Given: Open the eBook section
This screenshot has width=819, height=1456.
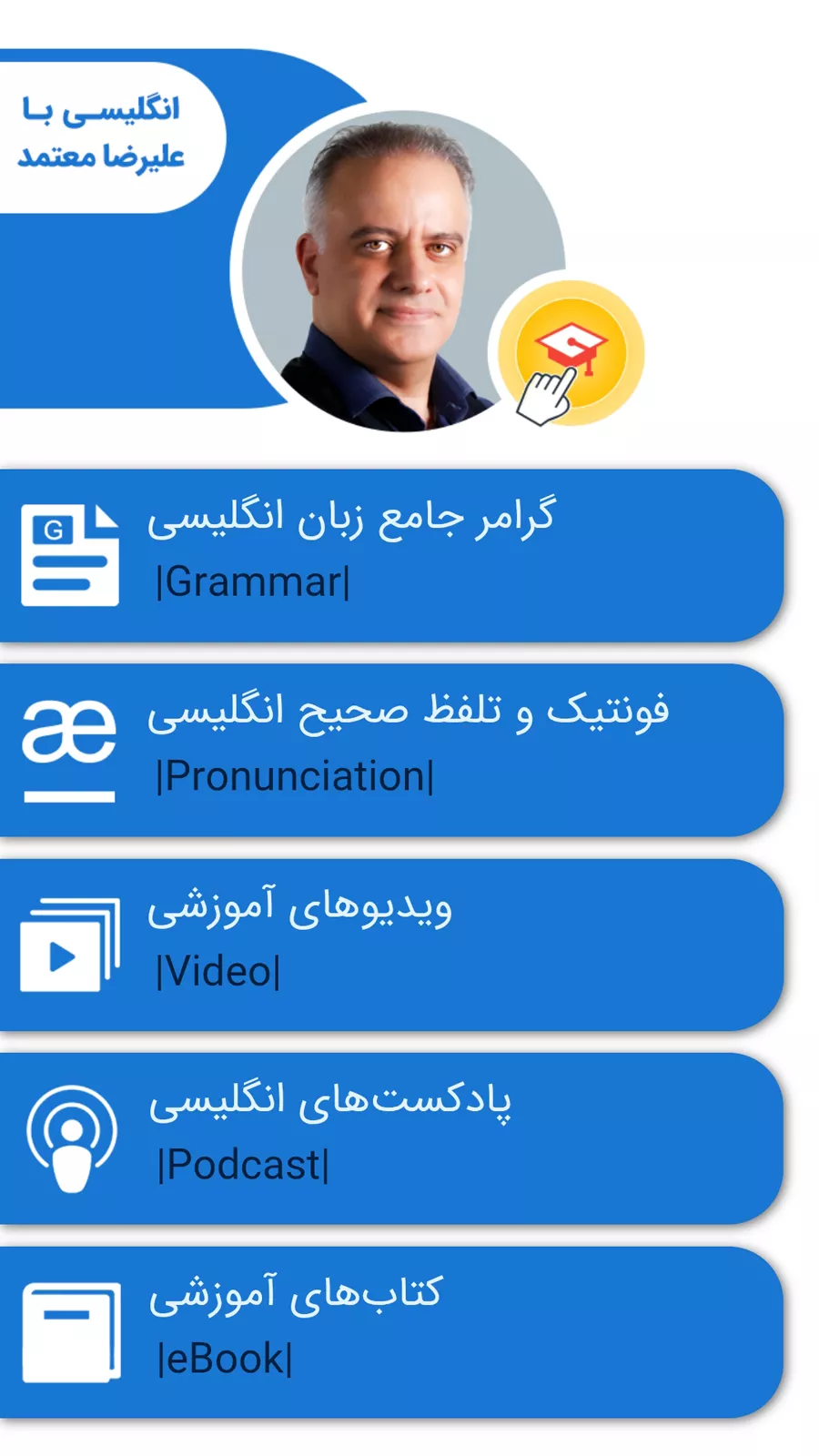Looking at the screenshot, I should tap(391, 1331).
